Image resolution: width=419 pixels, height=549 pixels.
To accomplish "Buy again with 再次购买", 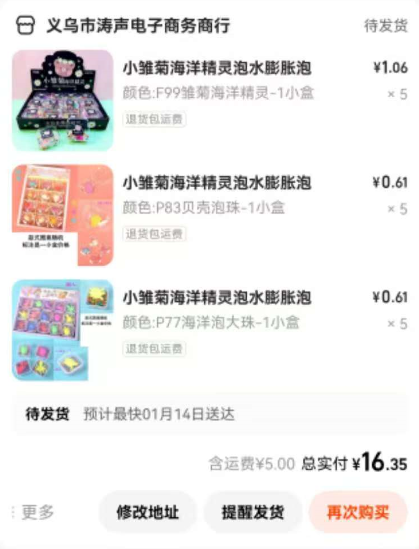I will pos(358,512).
